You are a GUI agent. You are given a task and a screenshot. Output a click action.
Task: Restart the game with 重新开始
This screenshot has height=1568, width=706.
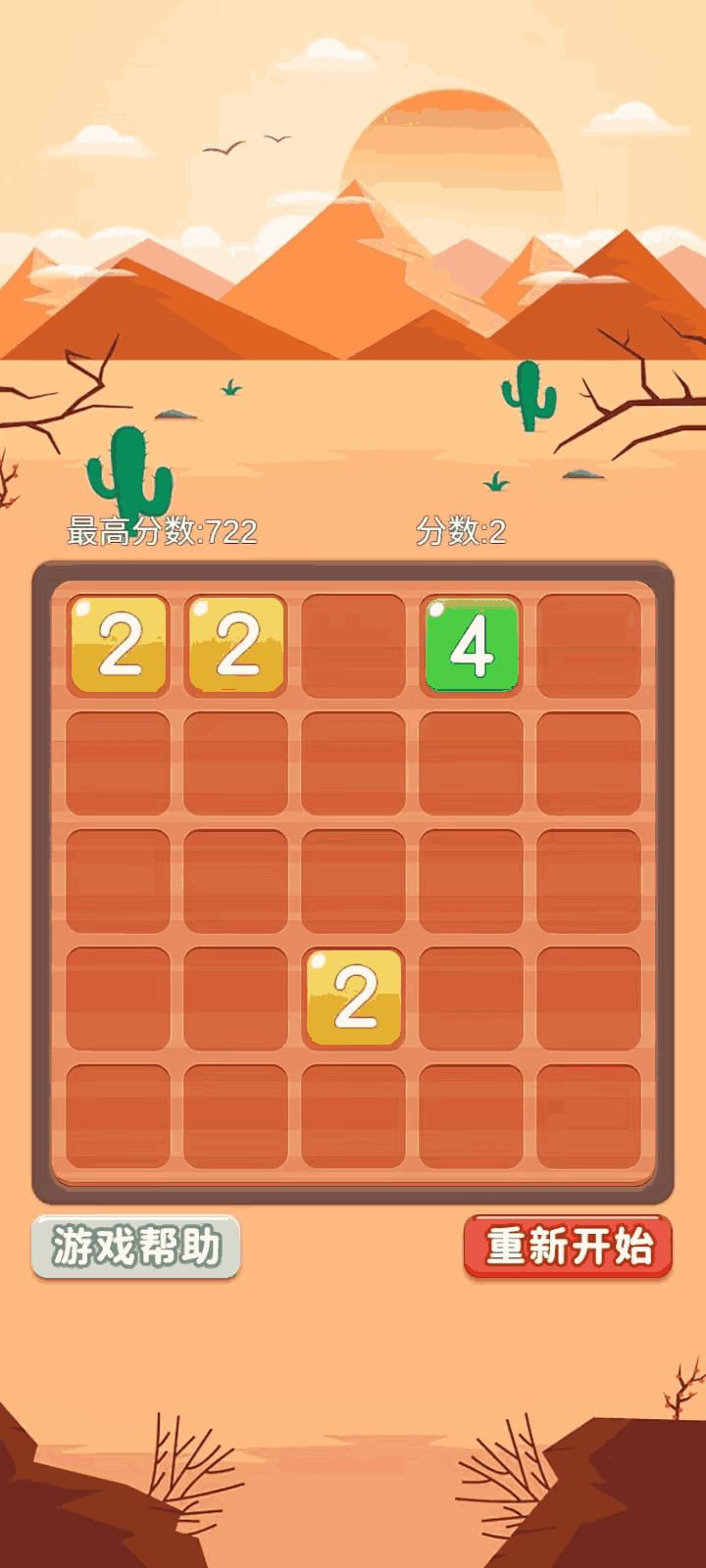pyautogui.click(x=568, y=1247)
